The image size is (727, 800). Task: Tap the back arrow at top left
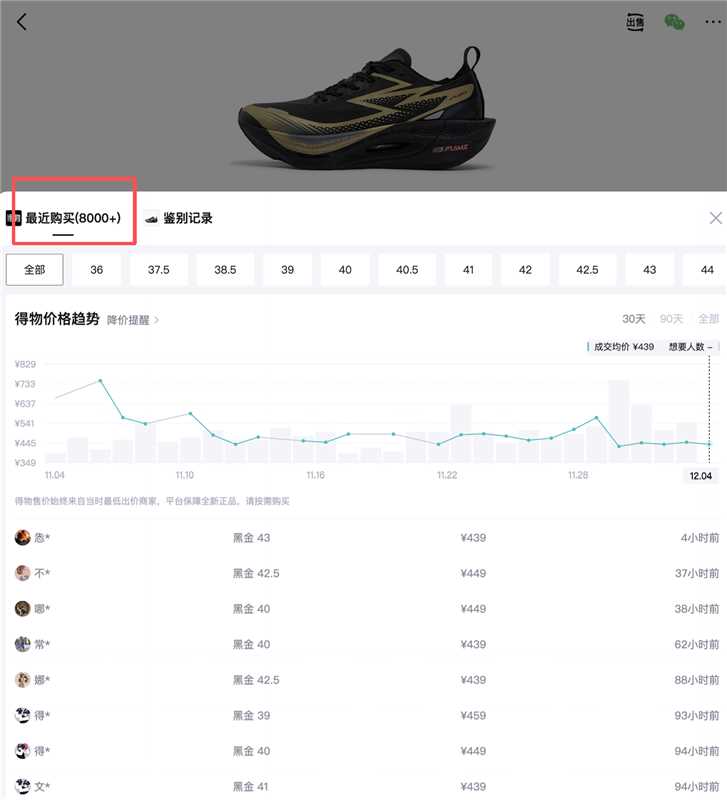point(22,22)
